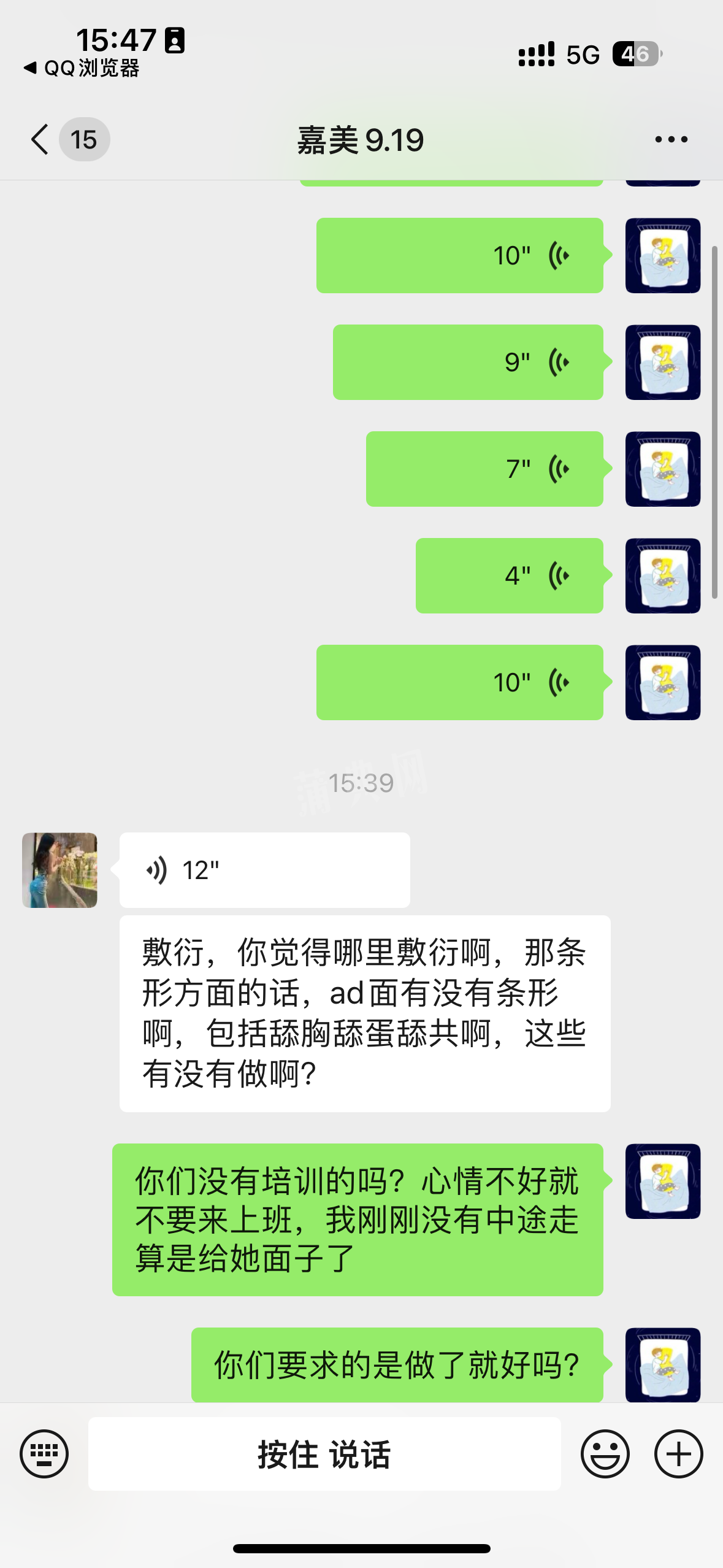Viewport: 723px width, 1568px height.
Task: Play the sent 4-second voice message
Action: (x=509, y=576)
